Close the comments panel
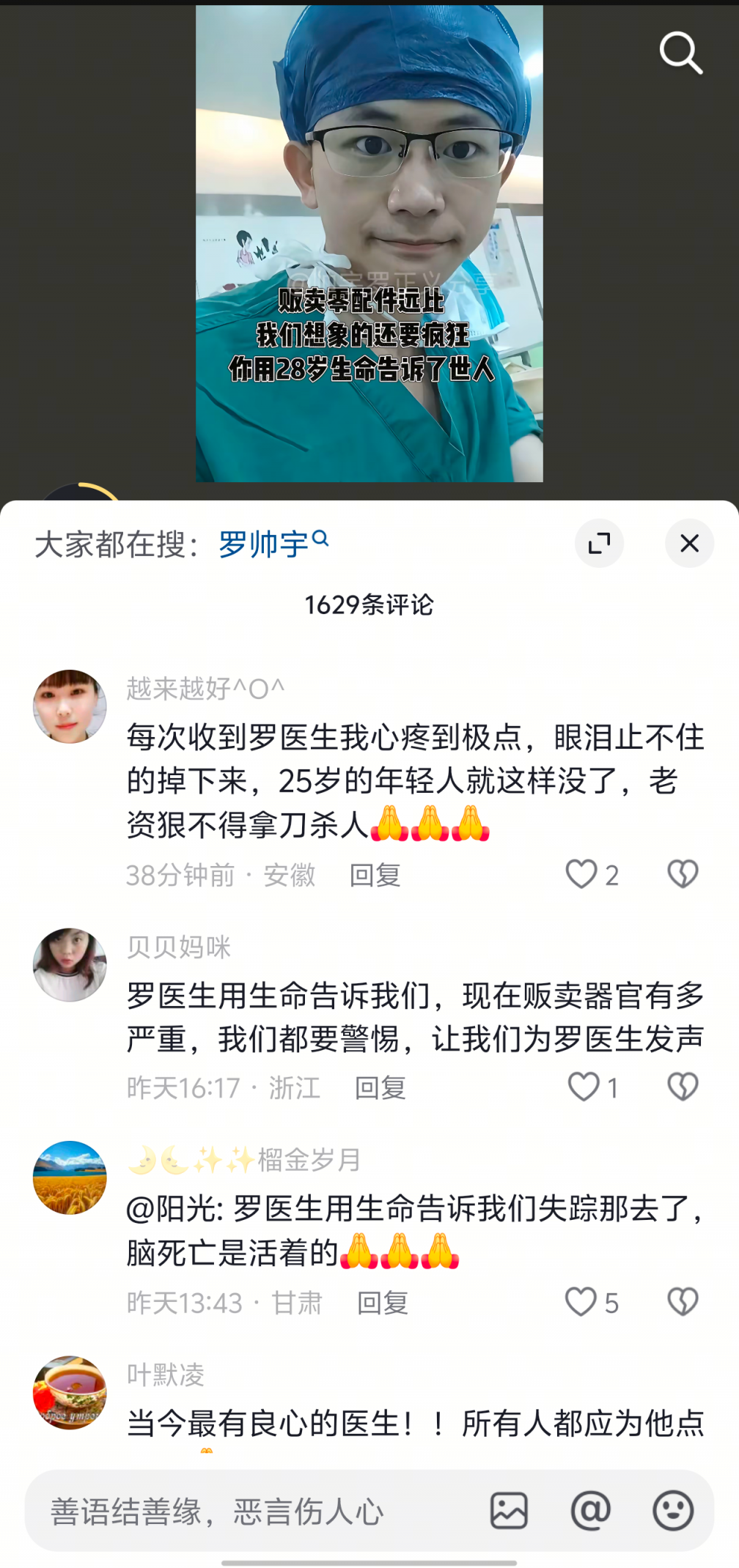Screen dimensions: 739x1568 [x=689, y=543]
